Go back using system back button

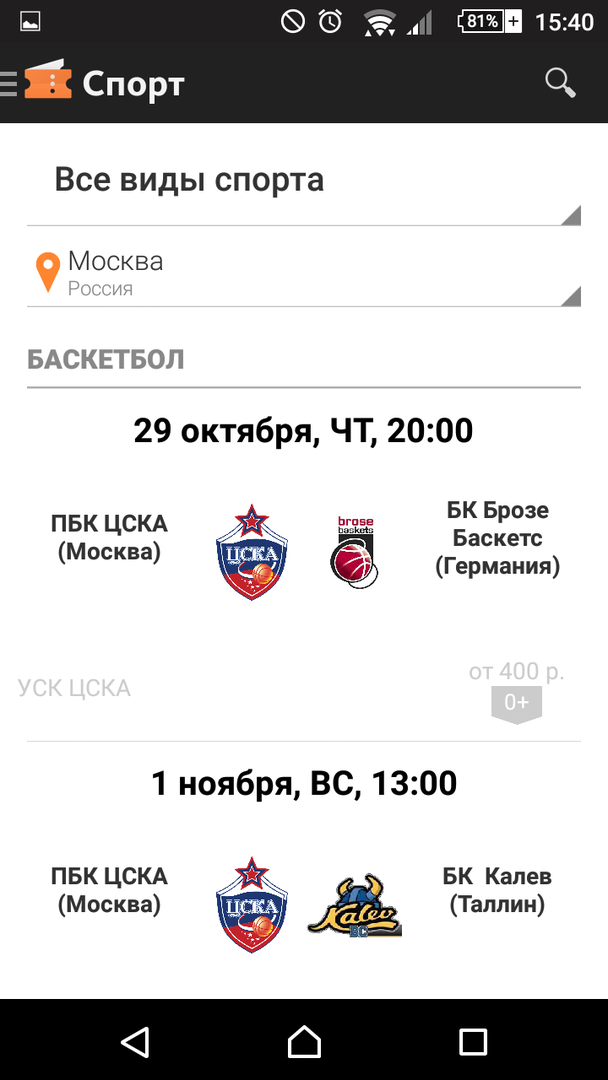(x=135, y=1041)
